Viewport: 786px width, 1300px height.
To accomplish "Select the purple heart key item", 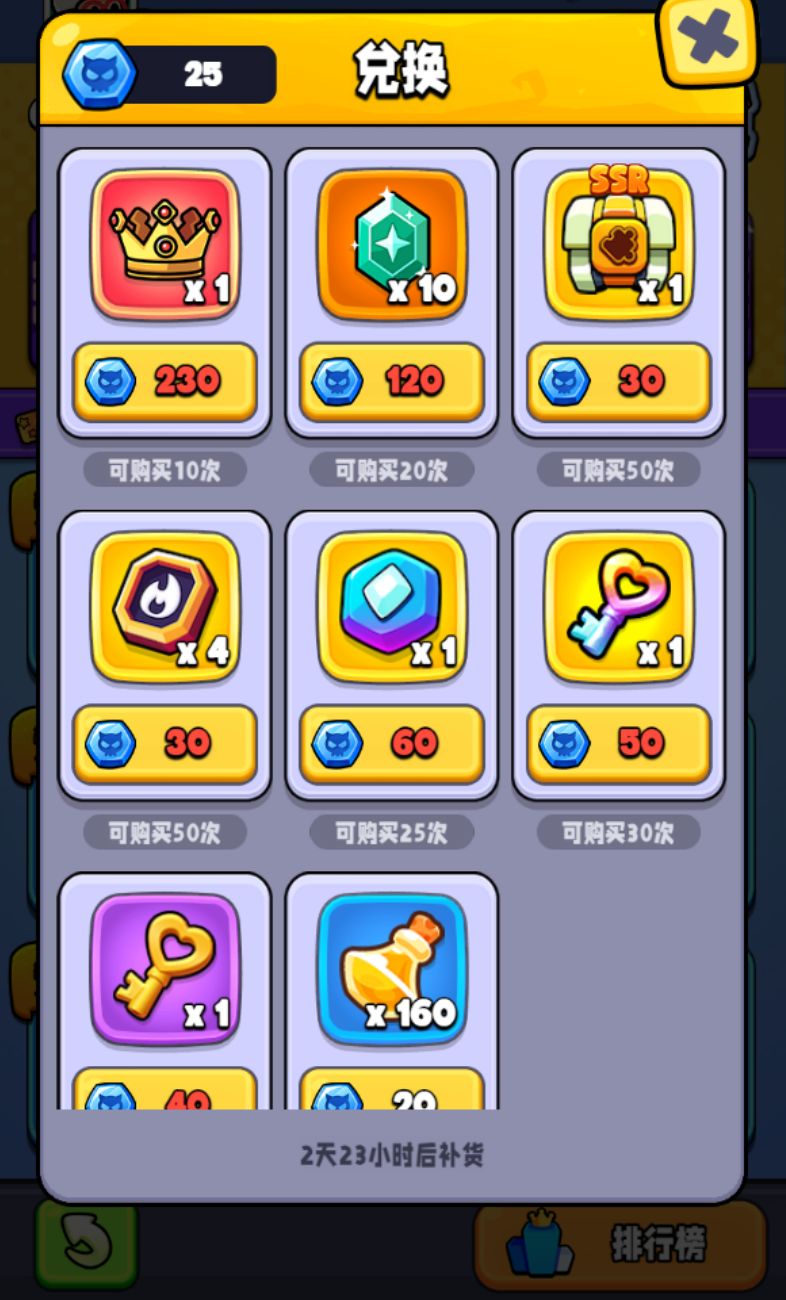I will (165, 970).
